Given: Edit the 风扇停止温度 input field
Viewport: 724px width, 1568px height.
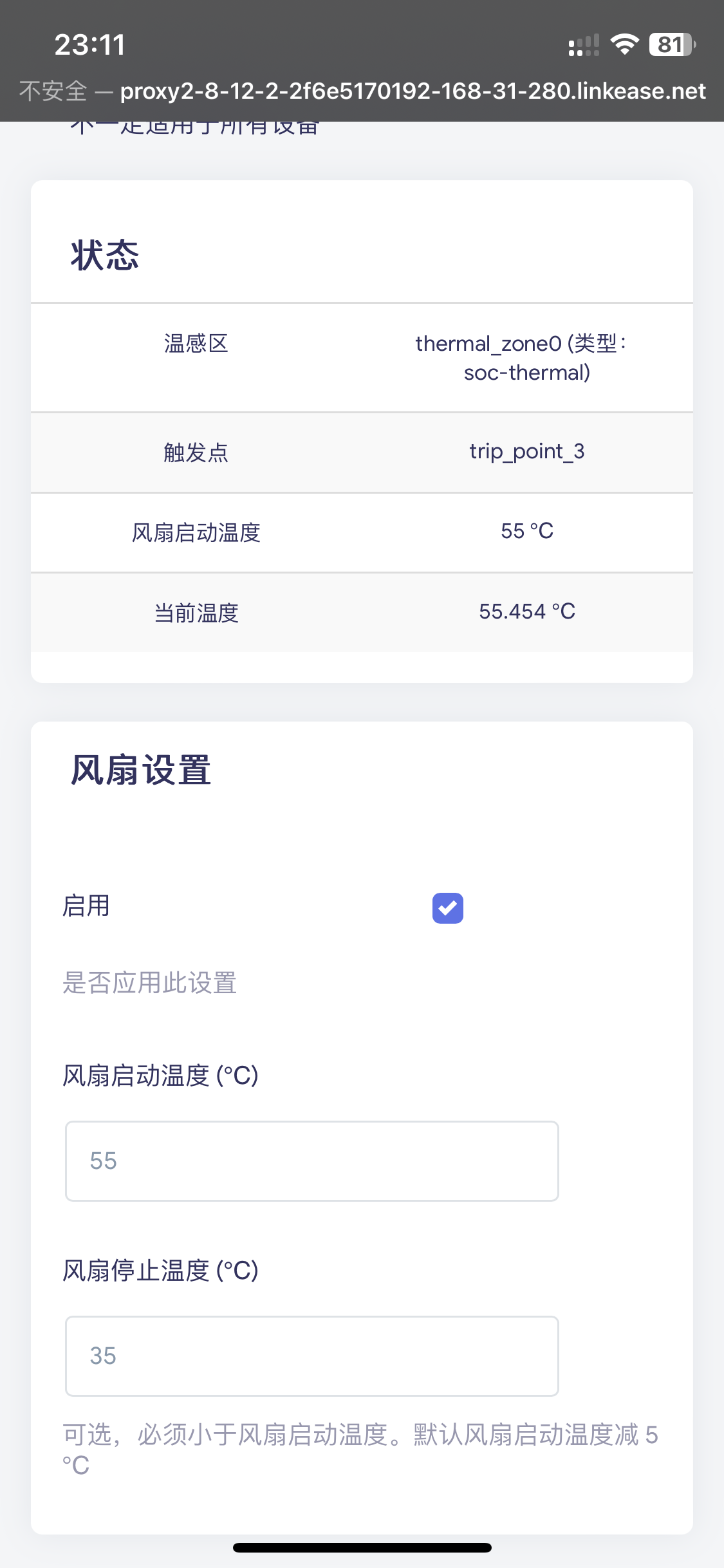Looking at the screenshot, I should (x=311, y=1356).
